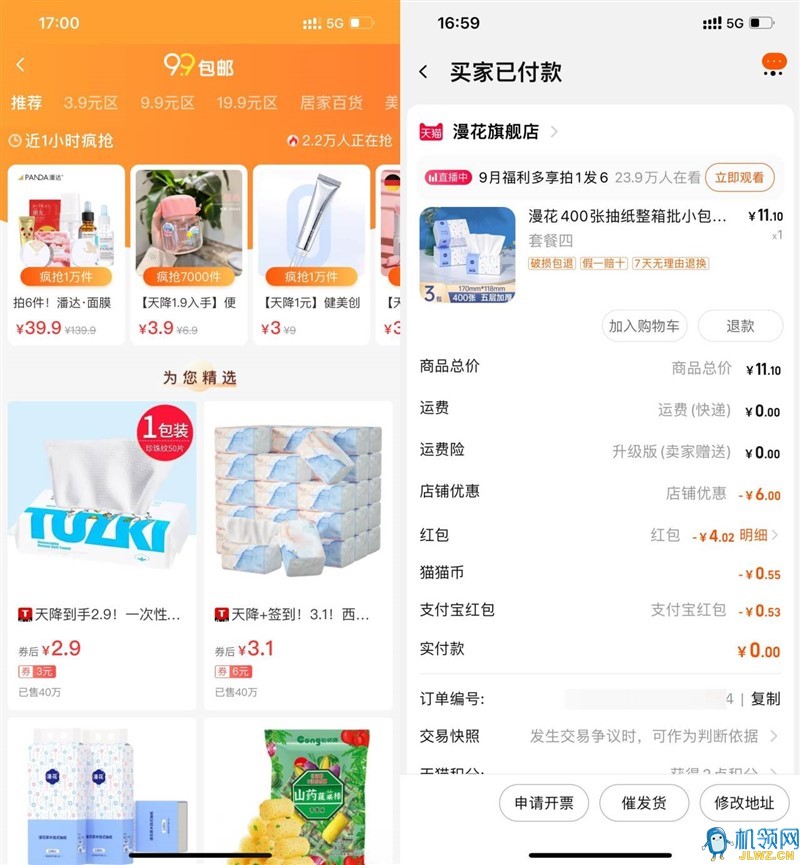
Task: Request a refund with 退款
Action: tap(740, 326)
